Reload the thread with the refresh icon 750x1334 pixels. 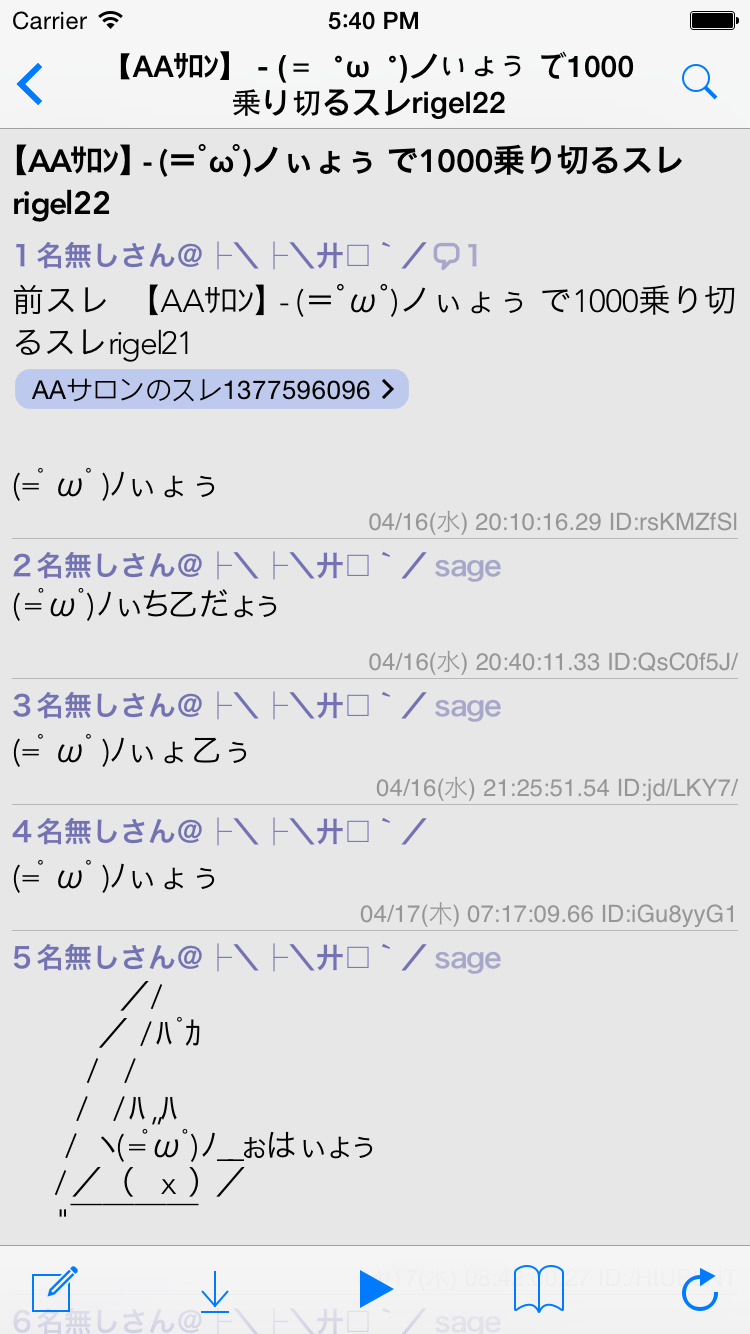[699, 1289]
